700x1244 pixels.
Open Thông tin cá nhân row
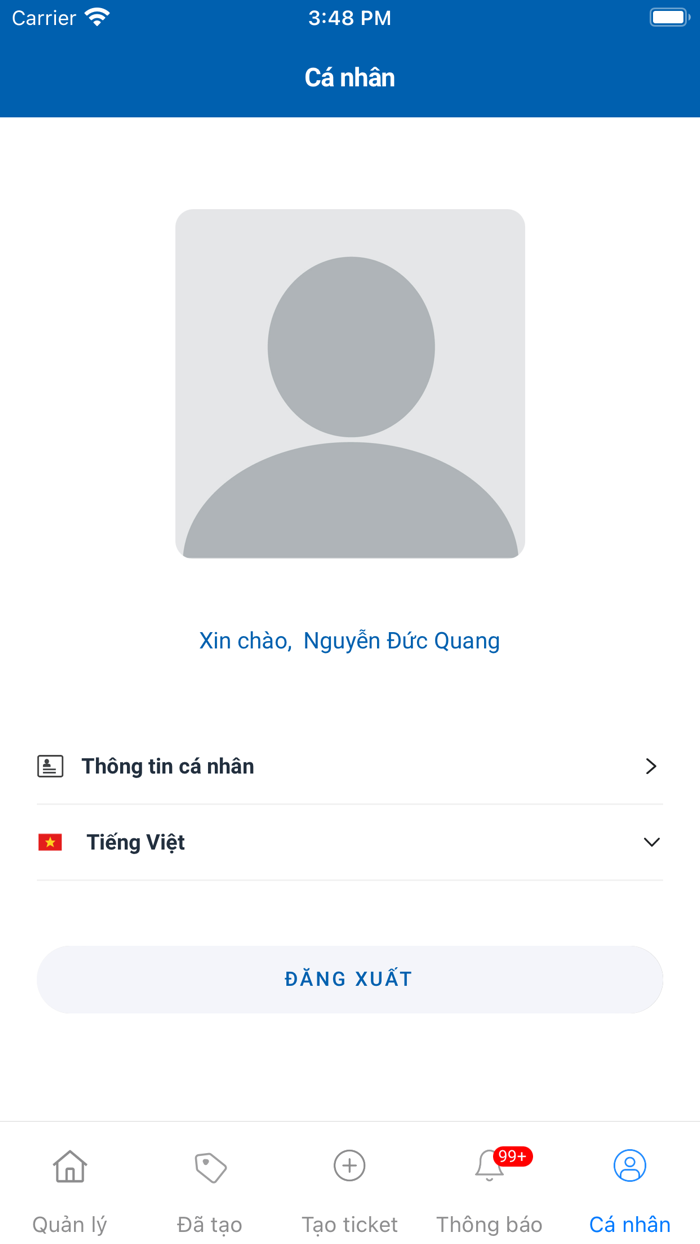tap(349, 766)
